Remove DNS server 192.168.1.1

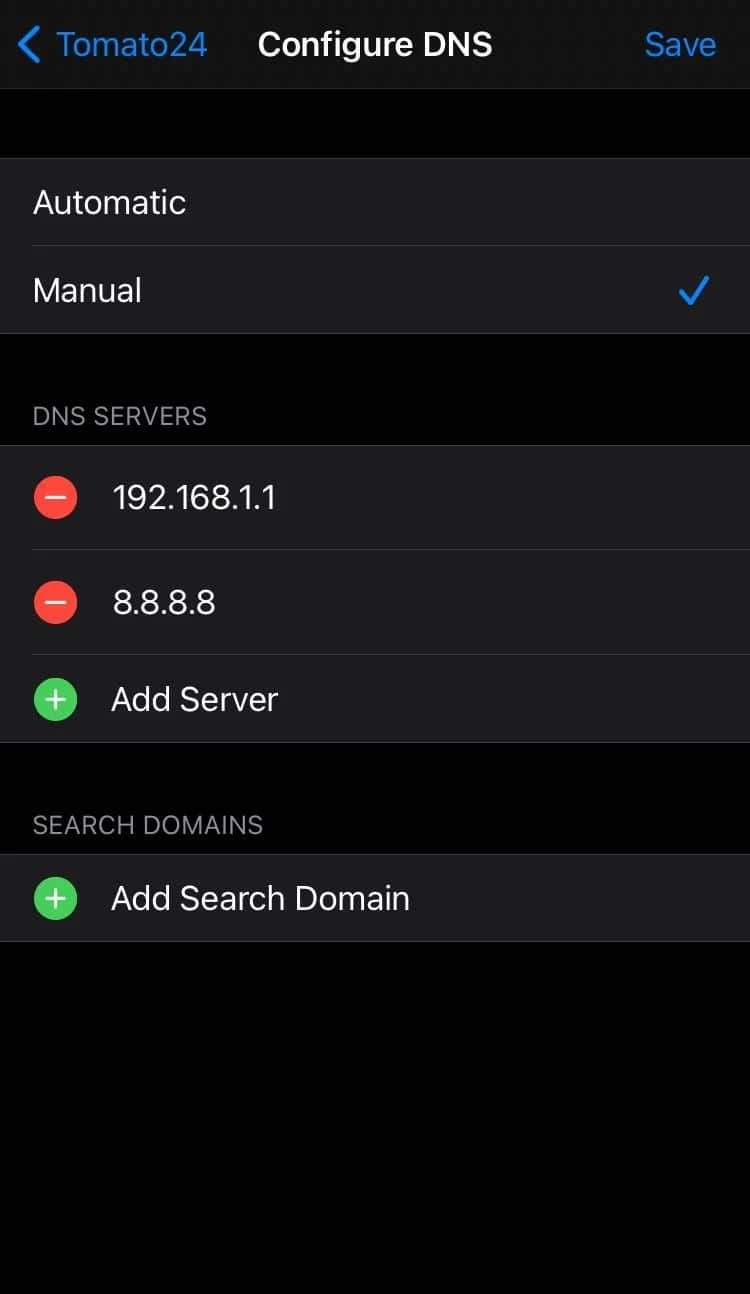[56, 497]
